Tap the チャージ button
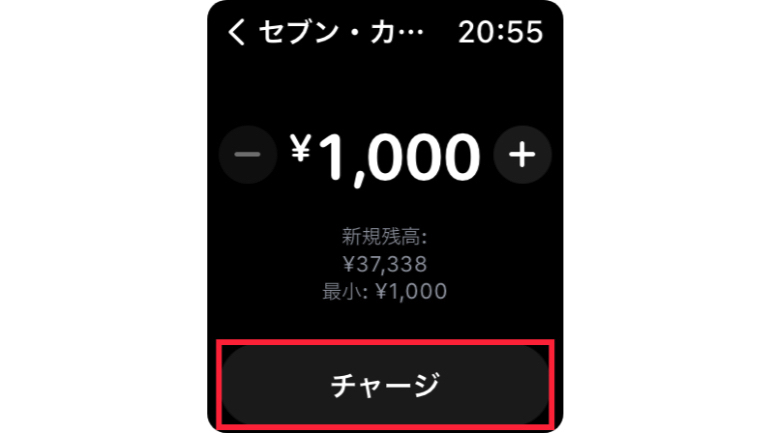The width and height of the screenshot is (770, 433). point(385,385)
